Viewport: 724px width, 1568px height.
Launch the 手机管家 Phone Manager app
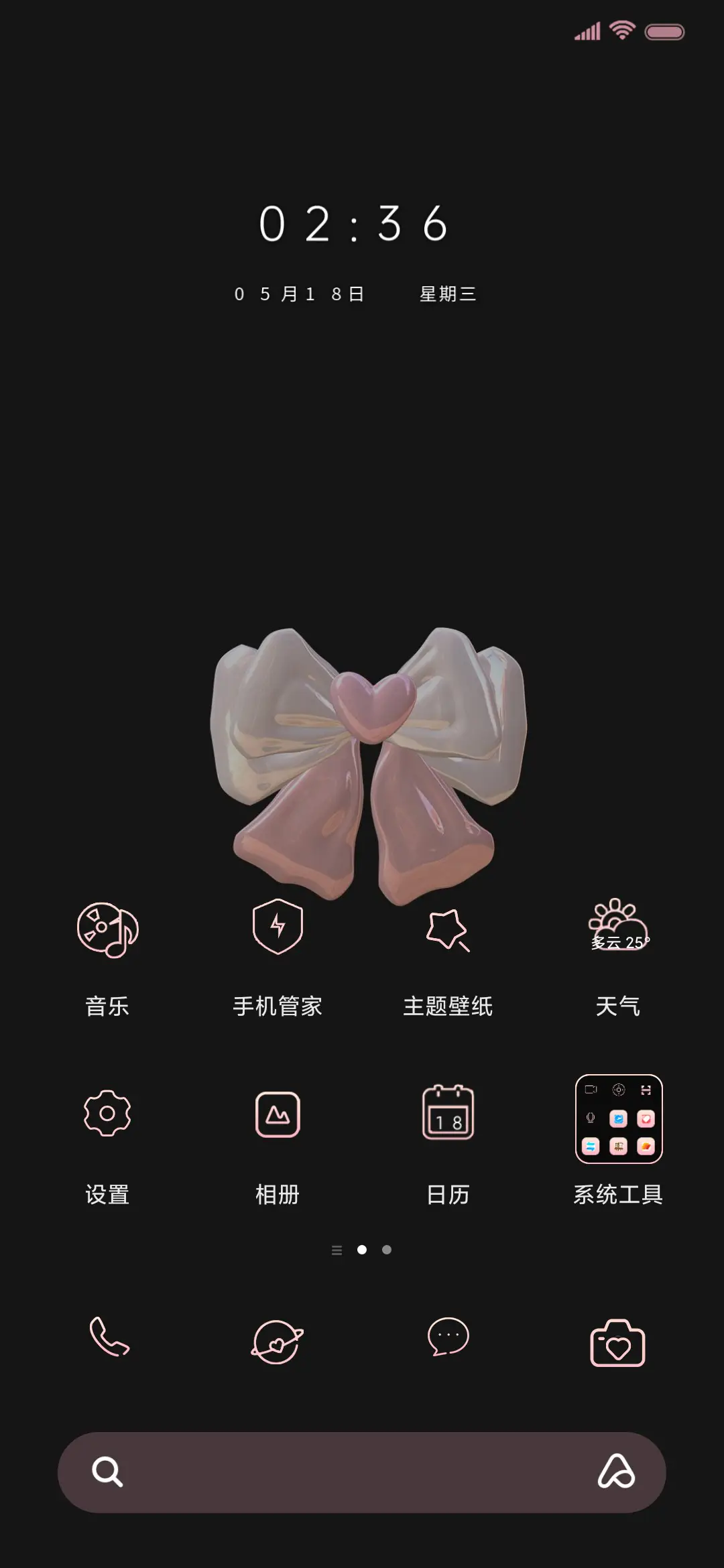(x=278, y=928)
